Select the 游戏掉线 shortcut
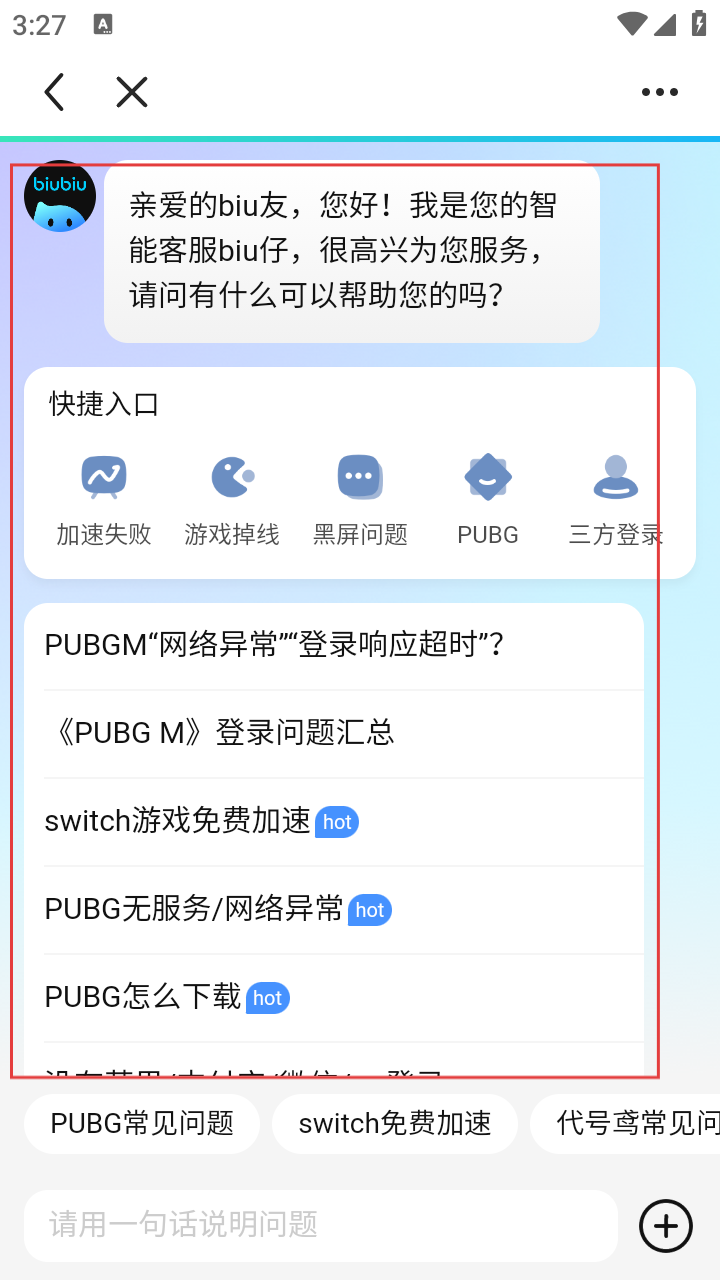Screen dimensions: 720x1280 232,499
